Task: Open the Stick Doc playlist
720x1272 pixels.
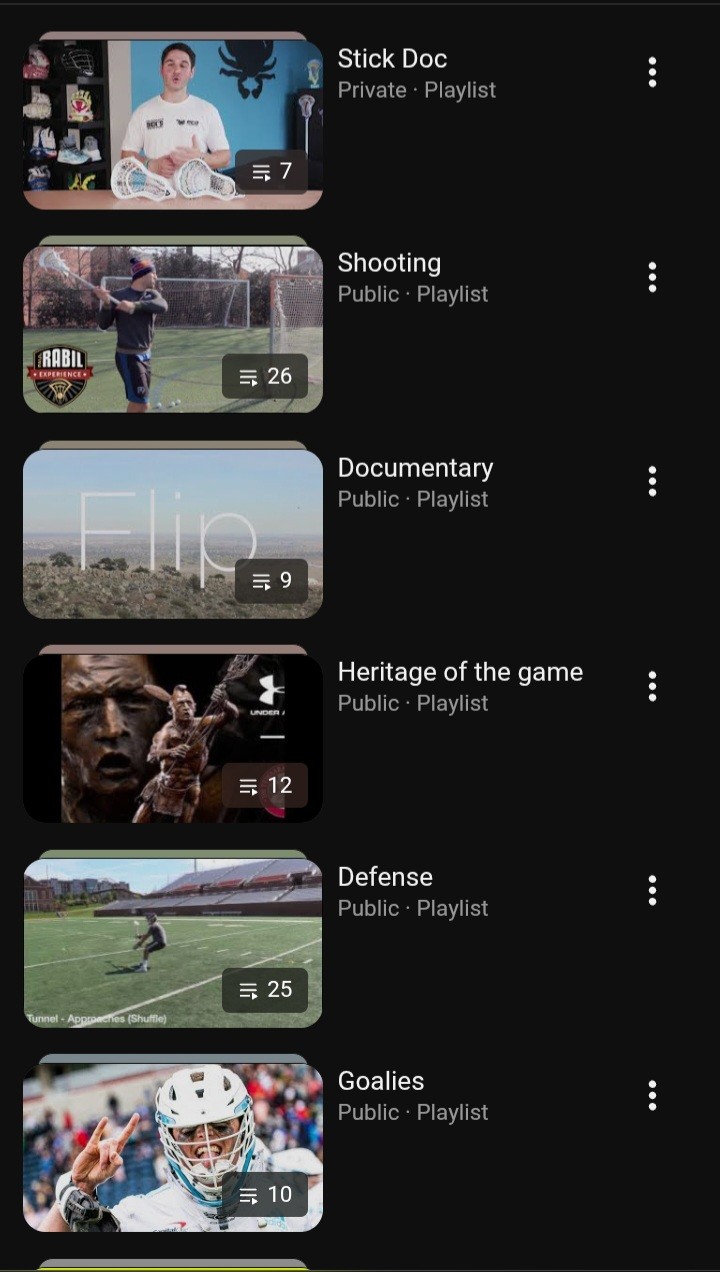Action: click(x=173, y=122)
